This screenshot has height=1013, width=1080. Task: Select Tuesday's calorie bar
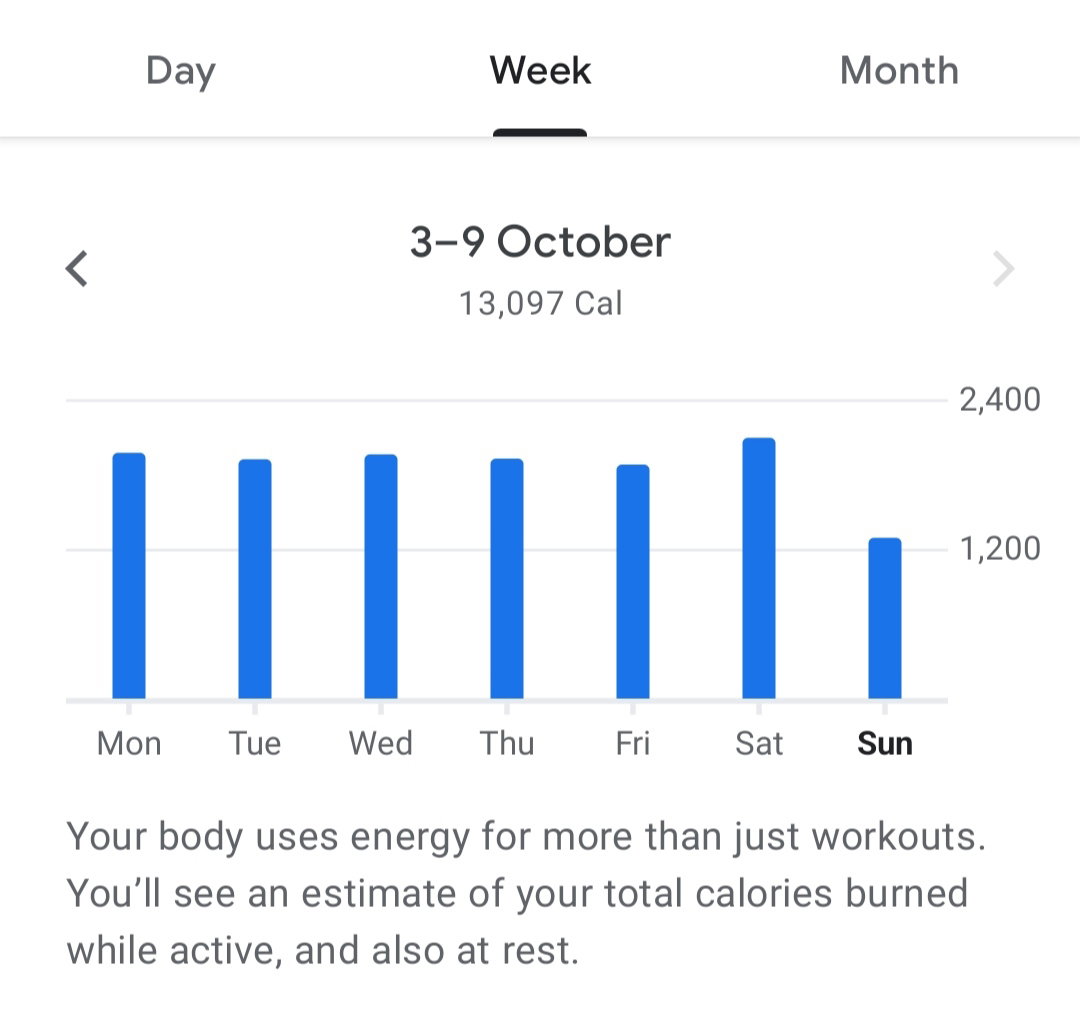click(255, 579)
